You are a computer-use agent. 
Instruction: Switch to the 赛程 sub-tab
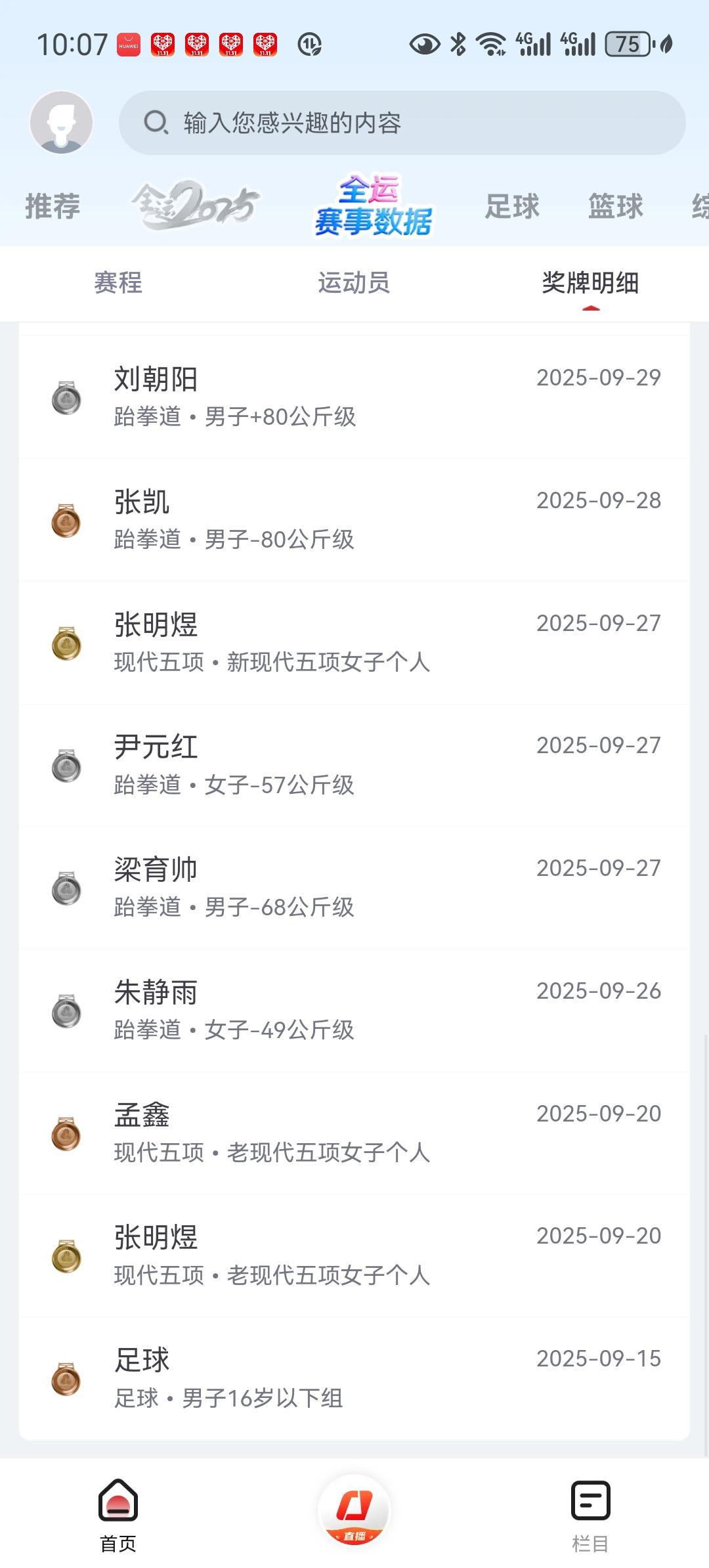[118, 283]
